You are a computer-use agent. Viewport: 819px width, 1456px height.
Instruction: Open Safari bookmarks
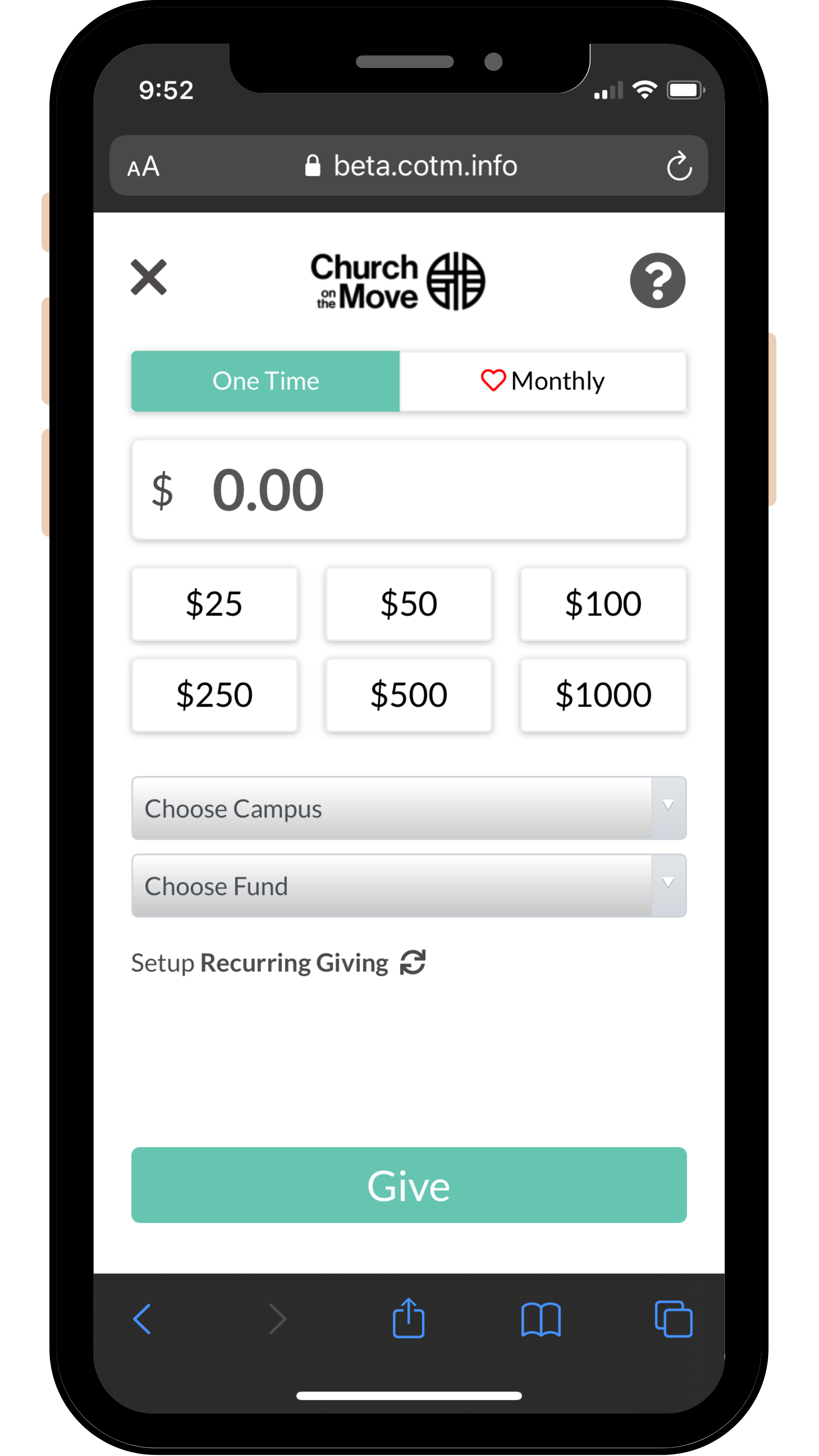[541, 1320]
